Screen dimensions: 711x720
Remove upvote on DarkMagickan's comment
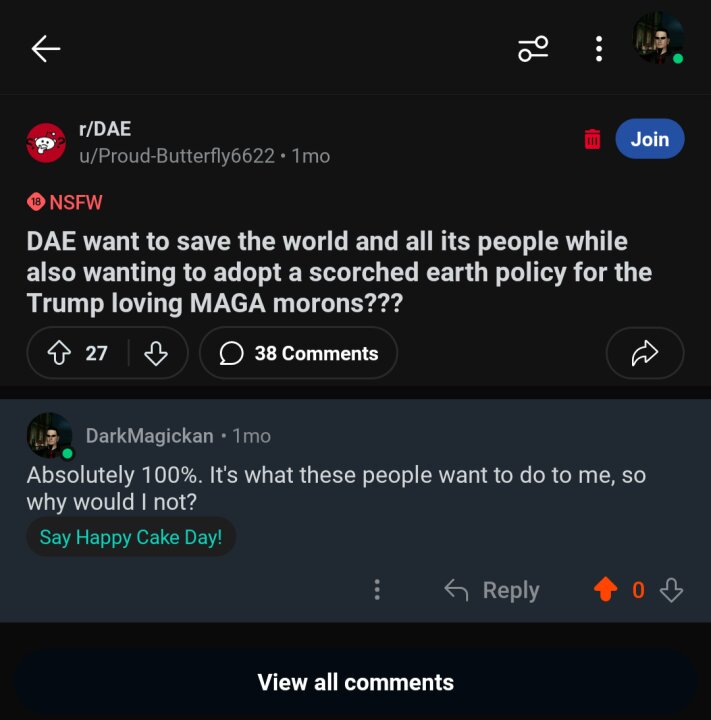point(606,590)
